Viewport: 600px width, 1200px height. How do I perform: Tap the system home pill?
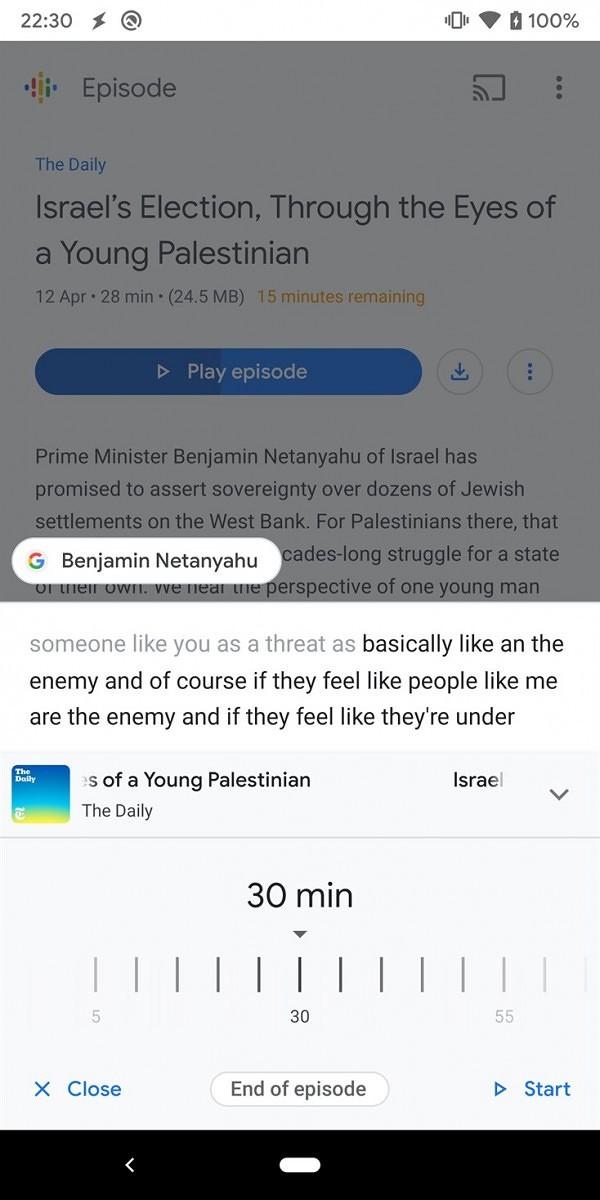point(300,1165)
